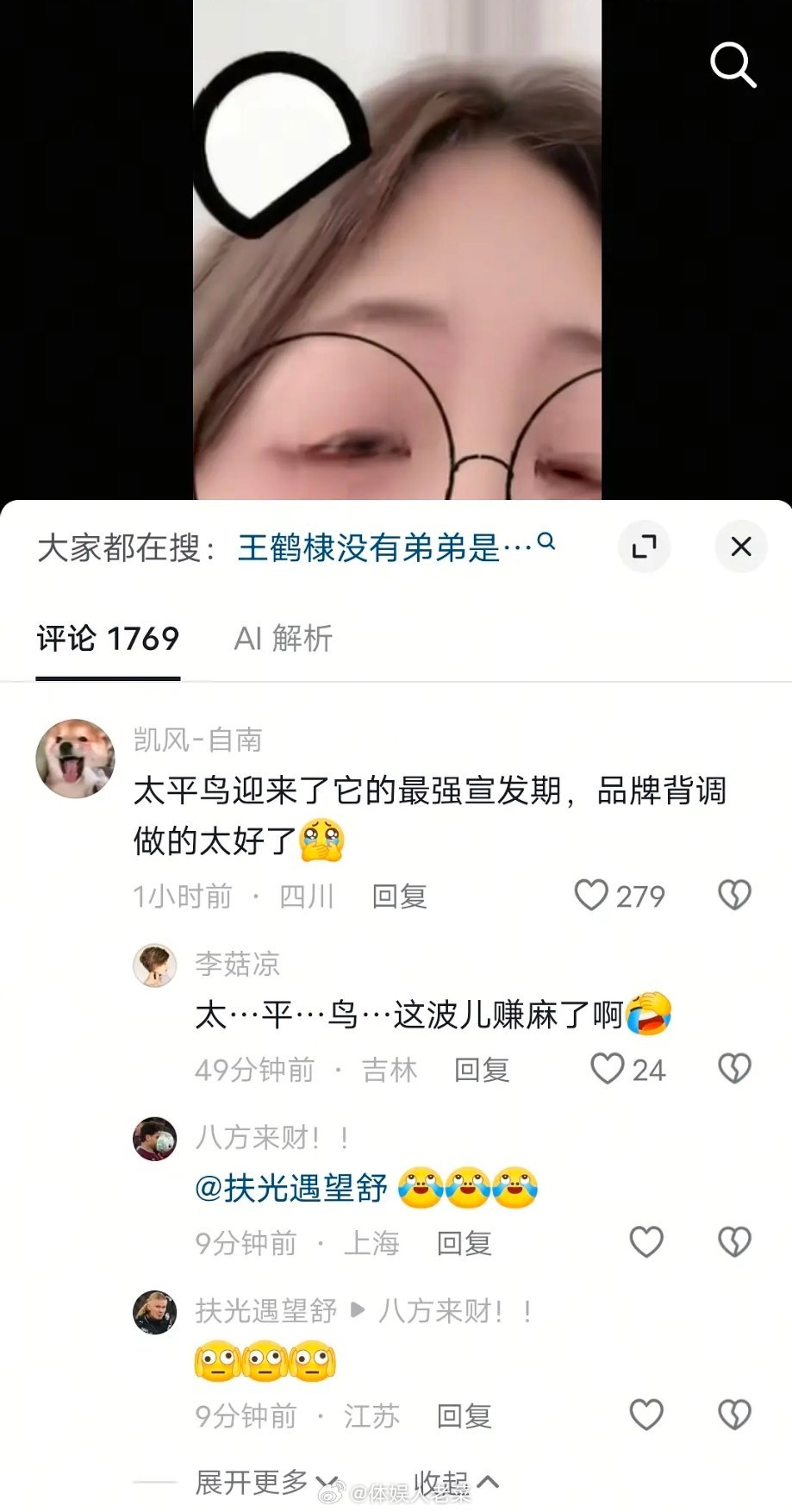Screen dimensions: 792x1512
Task: Open 凯风-自南's profile avatar
Action: coord(76,759)
